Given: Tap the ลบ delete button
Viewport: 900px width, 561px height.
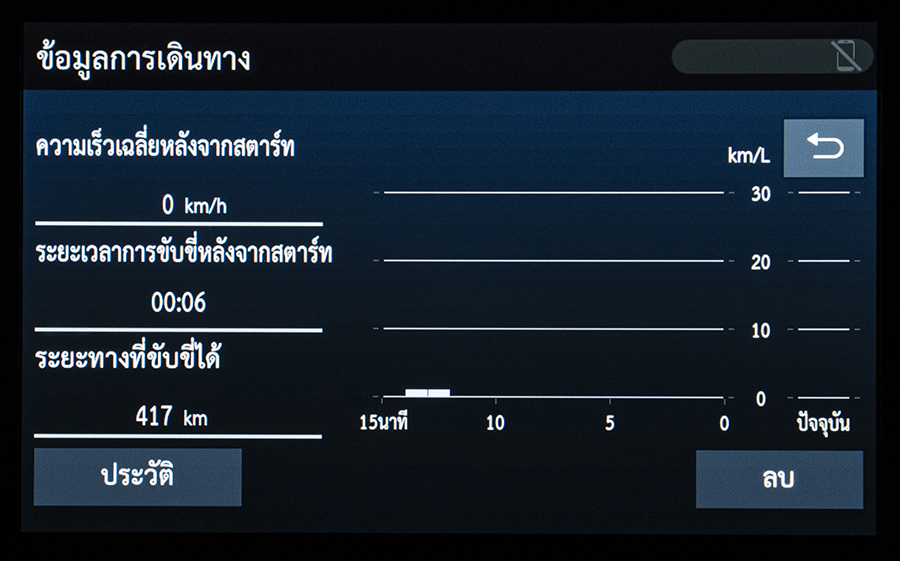Looking at the screenshot, I should pos(779,479).
